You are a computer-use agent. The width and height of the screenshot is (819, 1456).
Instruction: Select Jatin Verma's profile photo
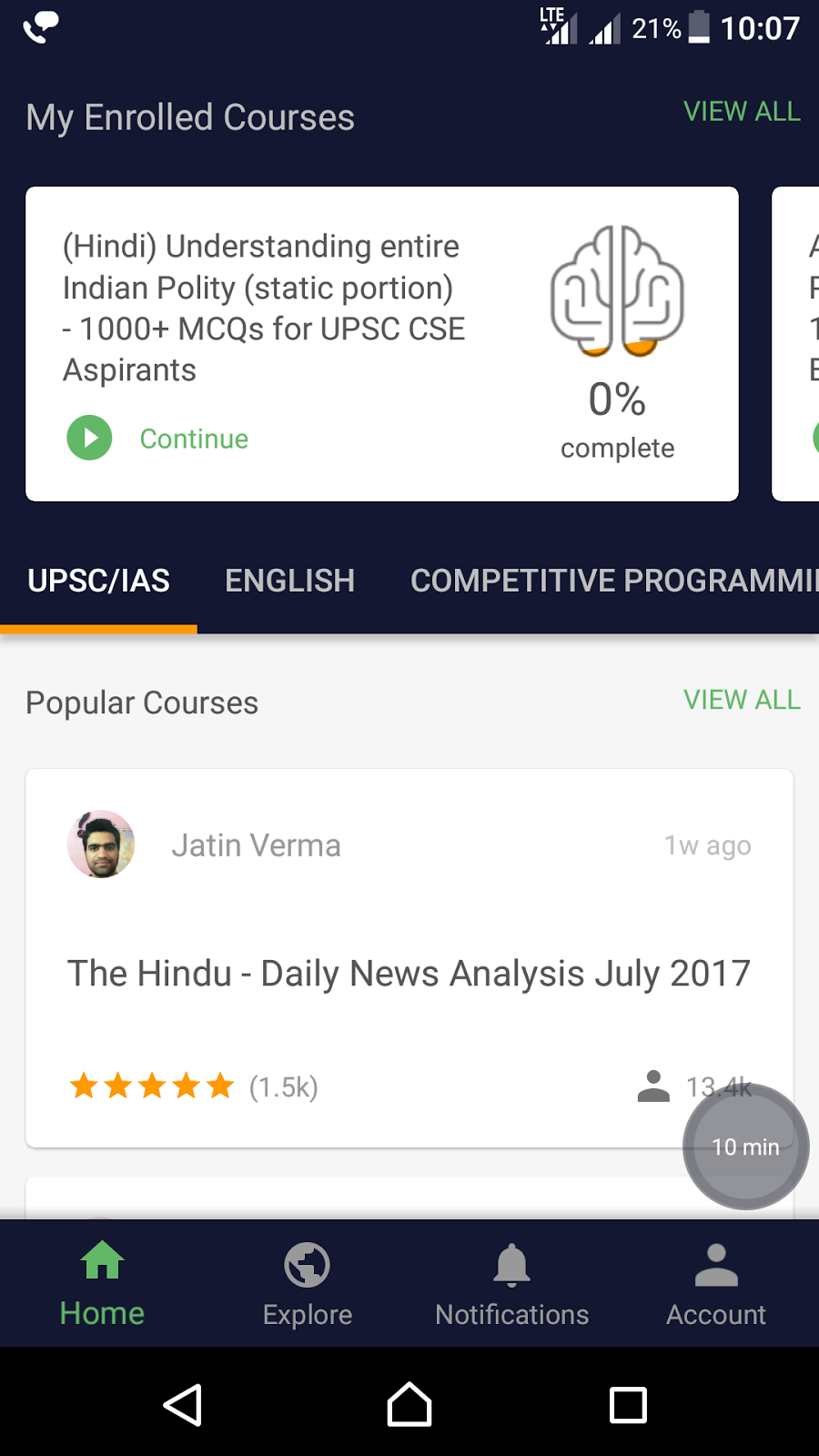(100, 844)
